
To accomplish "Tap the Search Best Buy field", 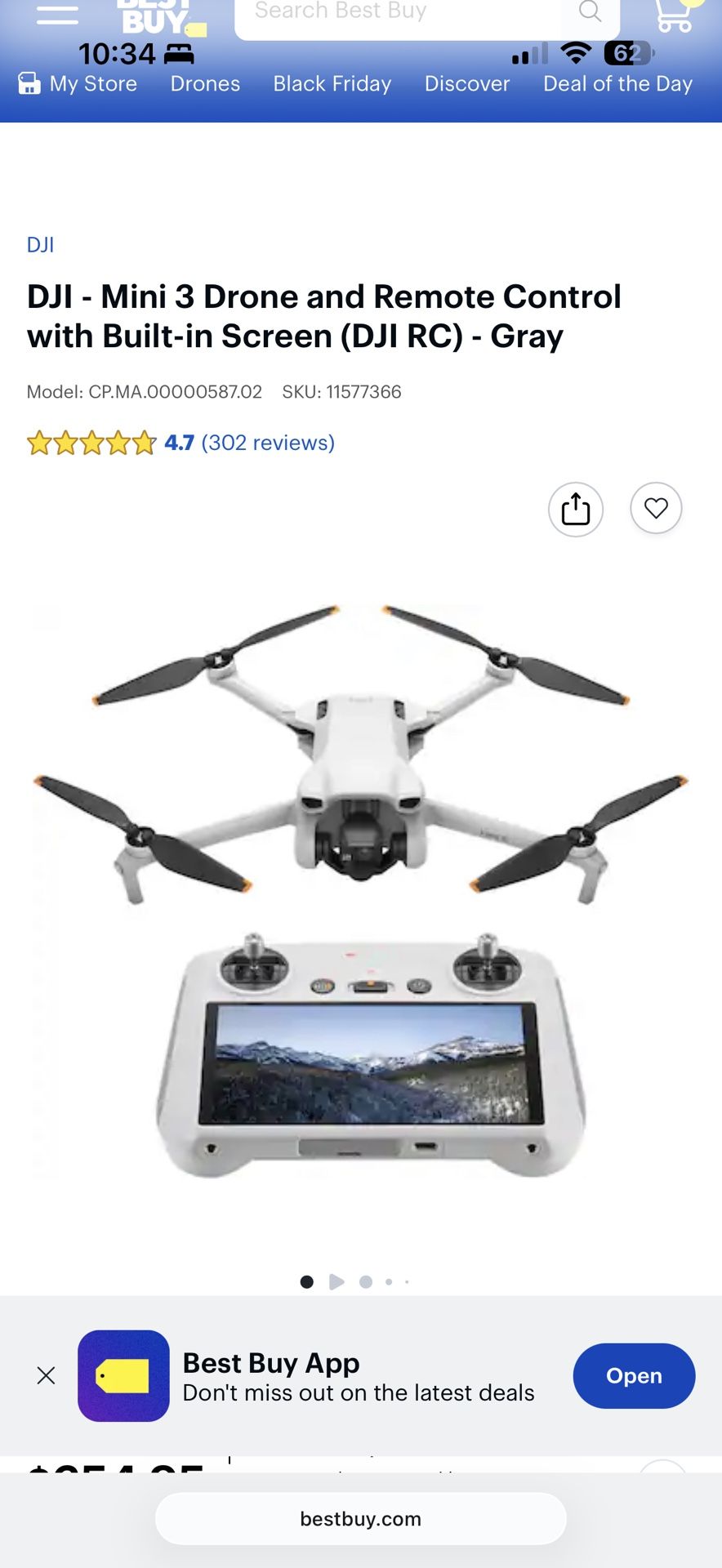I will point(392,12).
